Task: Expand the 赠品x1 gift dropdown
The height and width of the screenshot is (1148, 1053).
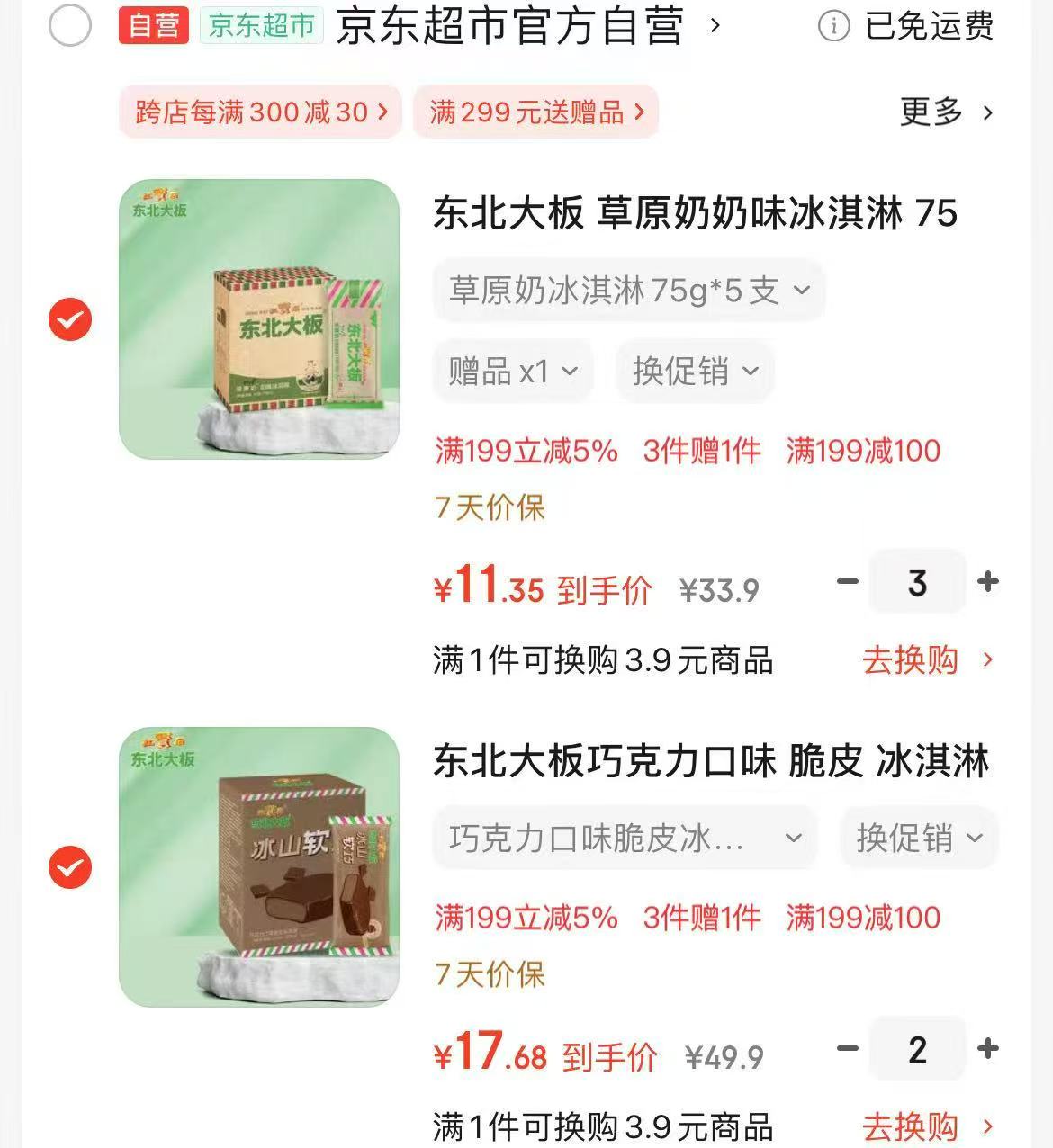Action: click(x=512, y=371)
